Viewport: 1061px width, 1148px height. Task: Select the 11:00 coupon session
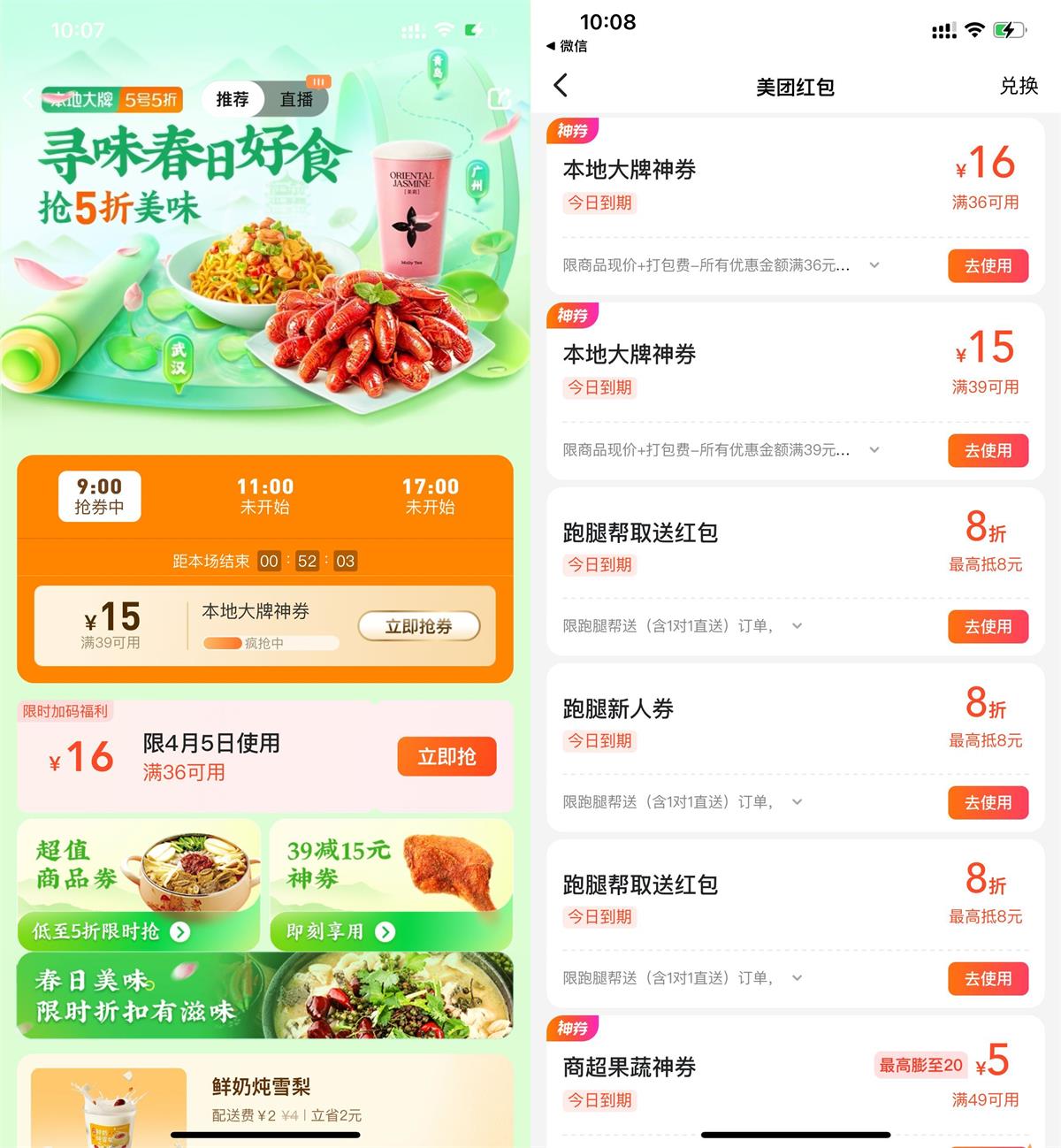pyautogui.click(x=264, y=495)
